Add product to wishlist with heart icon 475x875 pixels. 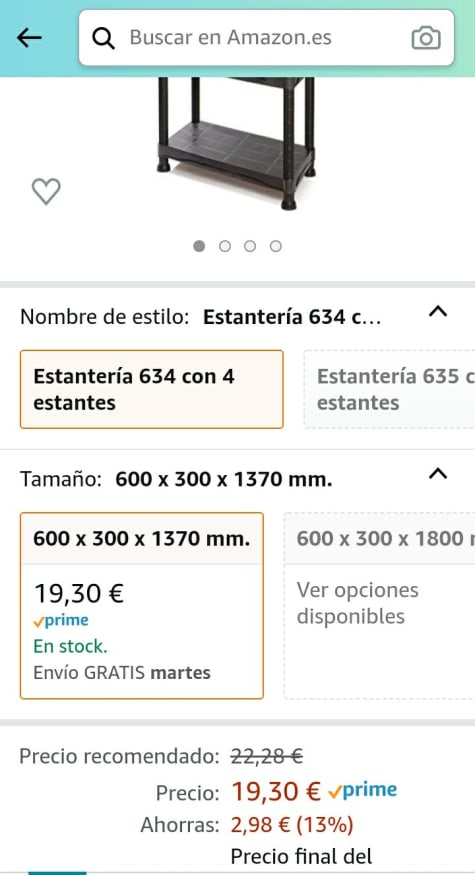[x=46, y=191]
